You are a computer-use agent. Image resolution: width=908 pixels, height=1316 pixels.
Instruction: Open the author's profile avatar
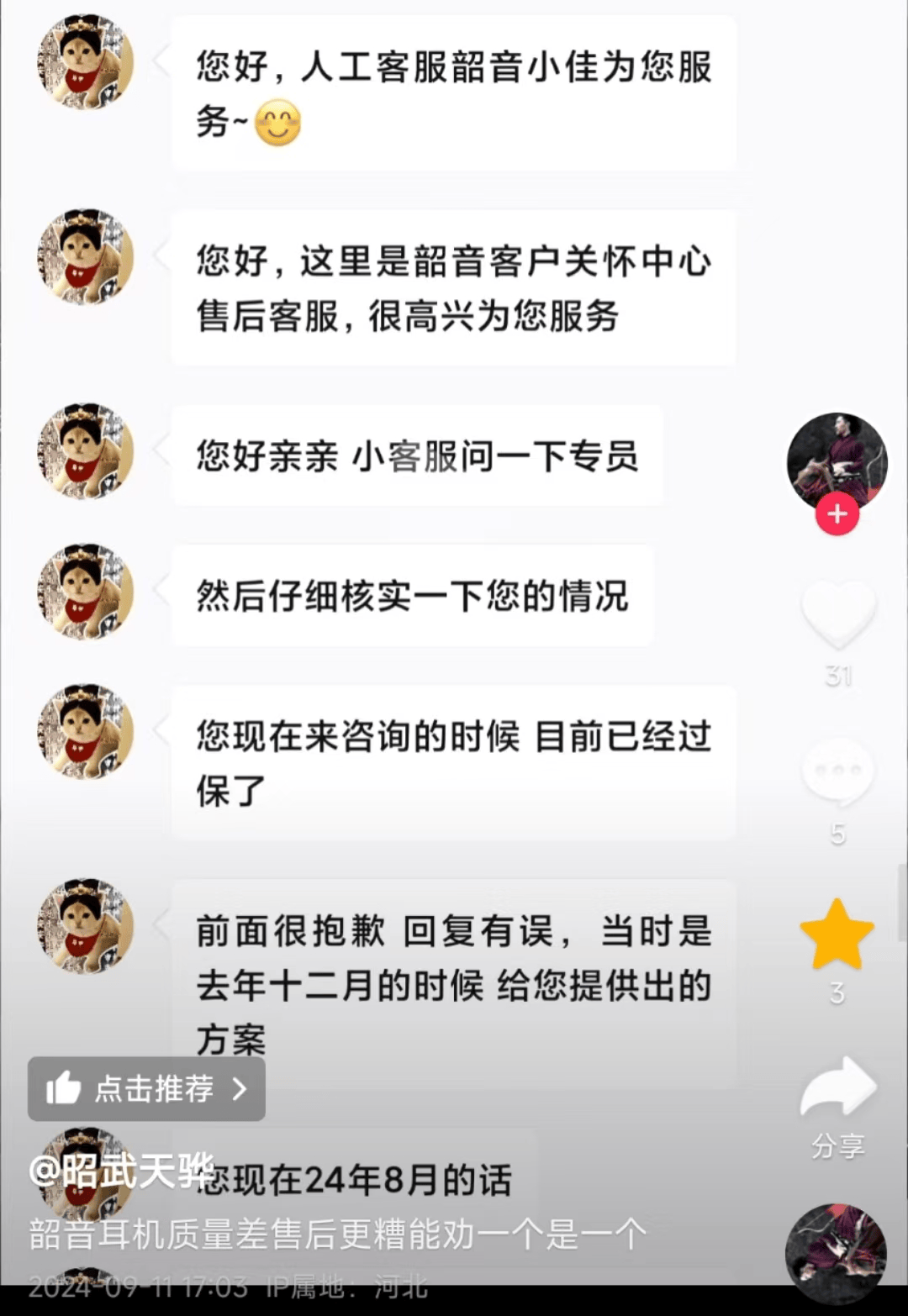pos(837,461)
